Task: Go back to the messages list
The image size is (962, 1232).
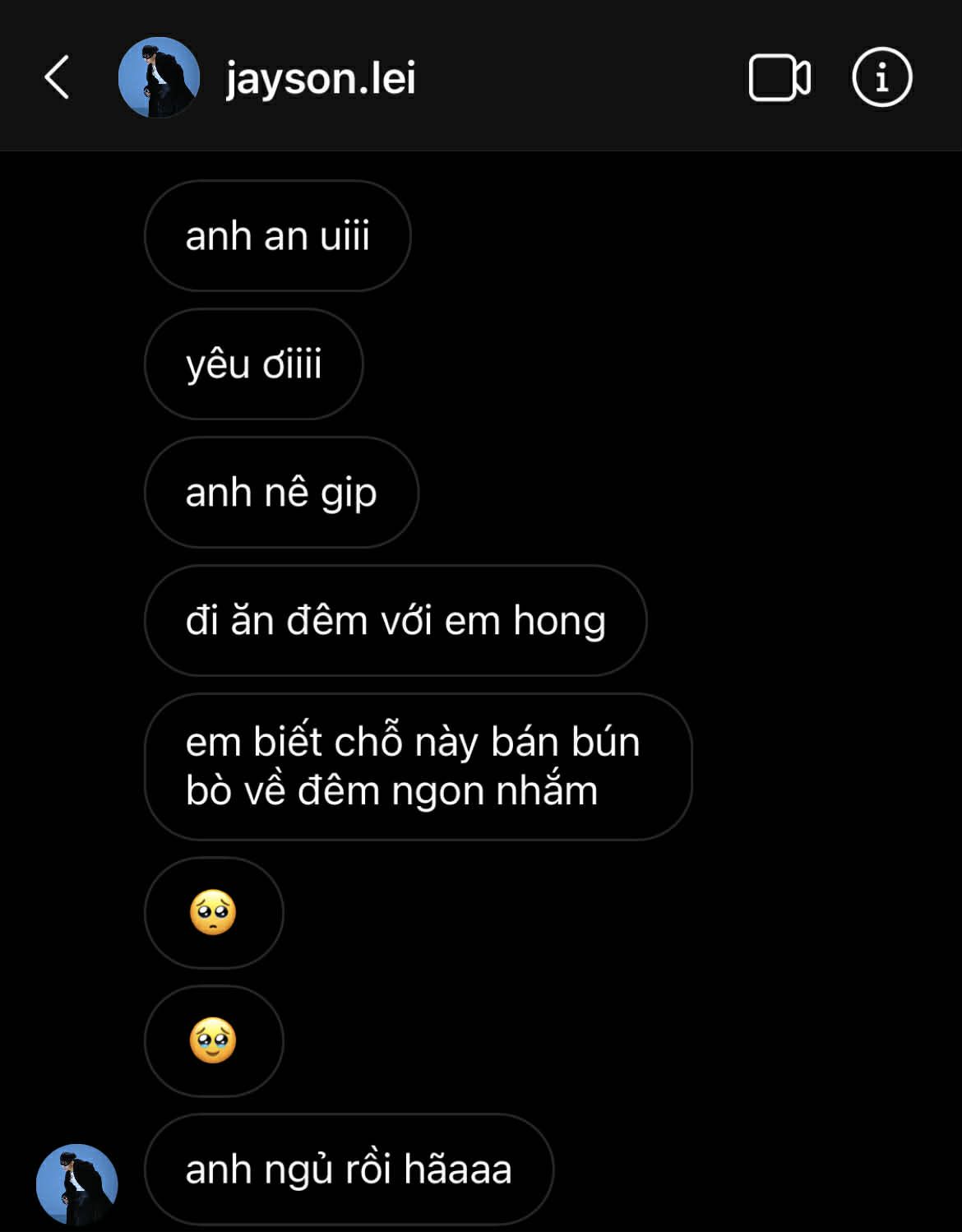Action: pos(57,77)
